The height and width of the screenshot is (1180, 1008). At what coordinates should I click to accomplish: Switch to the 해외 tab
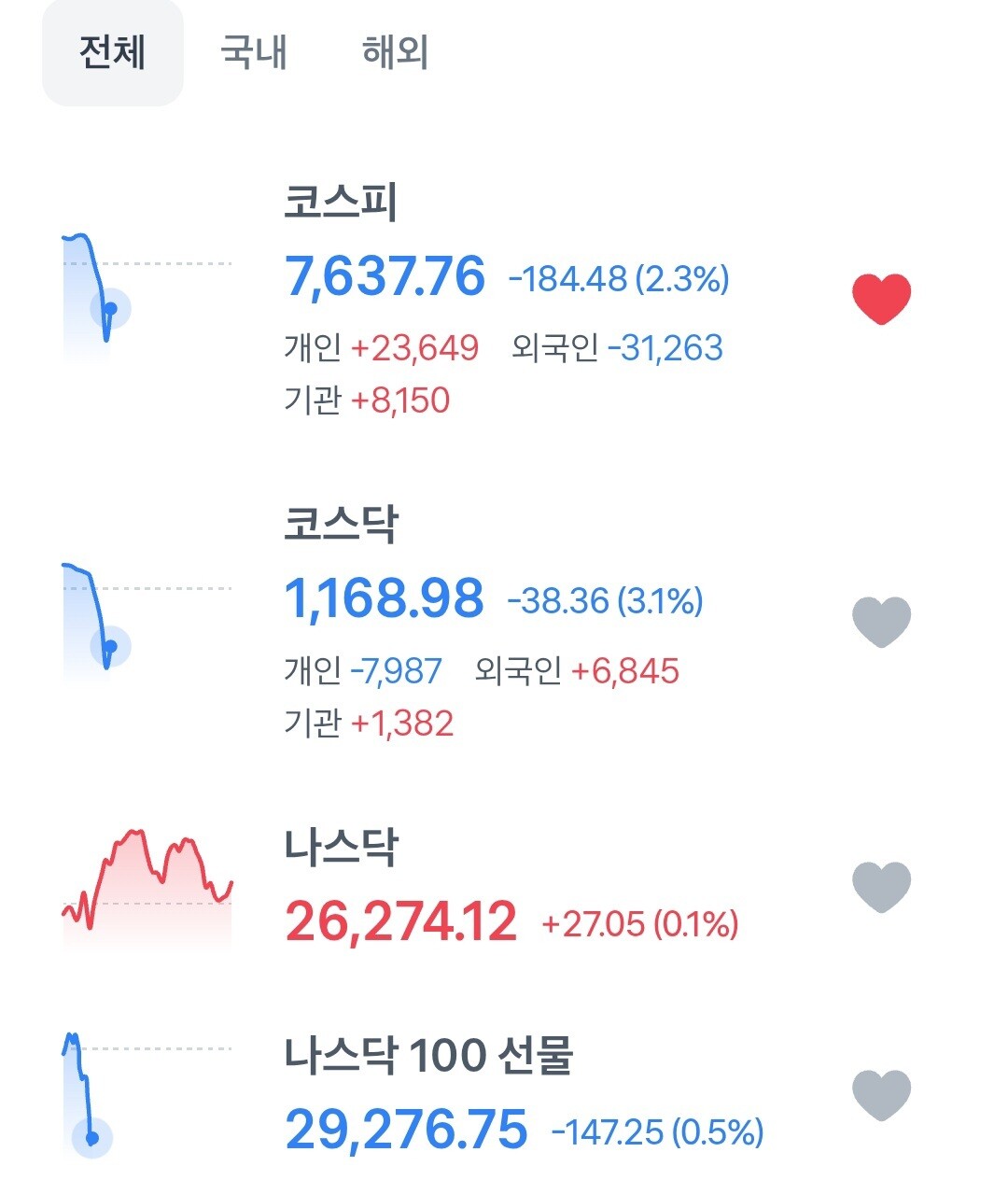(x=396, y=52)
